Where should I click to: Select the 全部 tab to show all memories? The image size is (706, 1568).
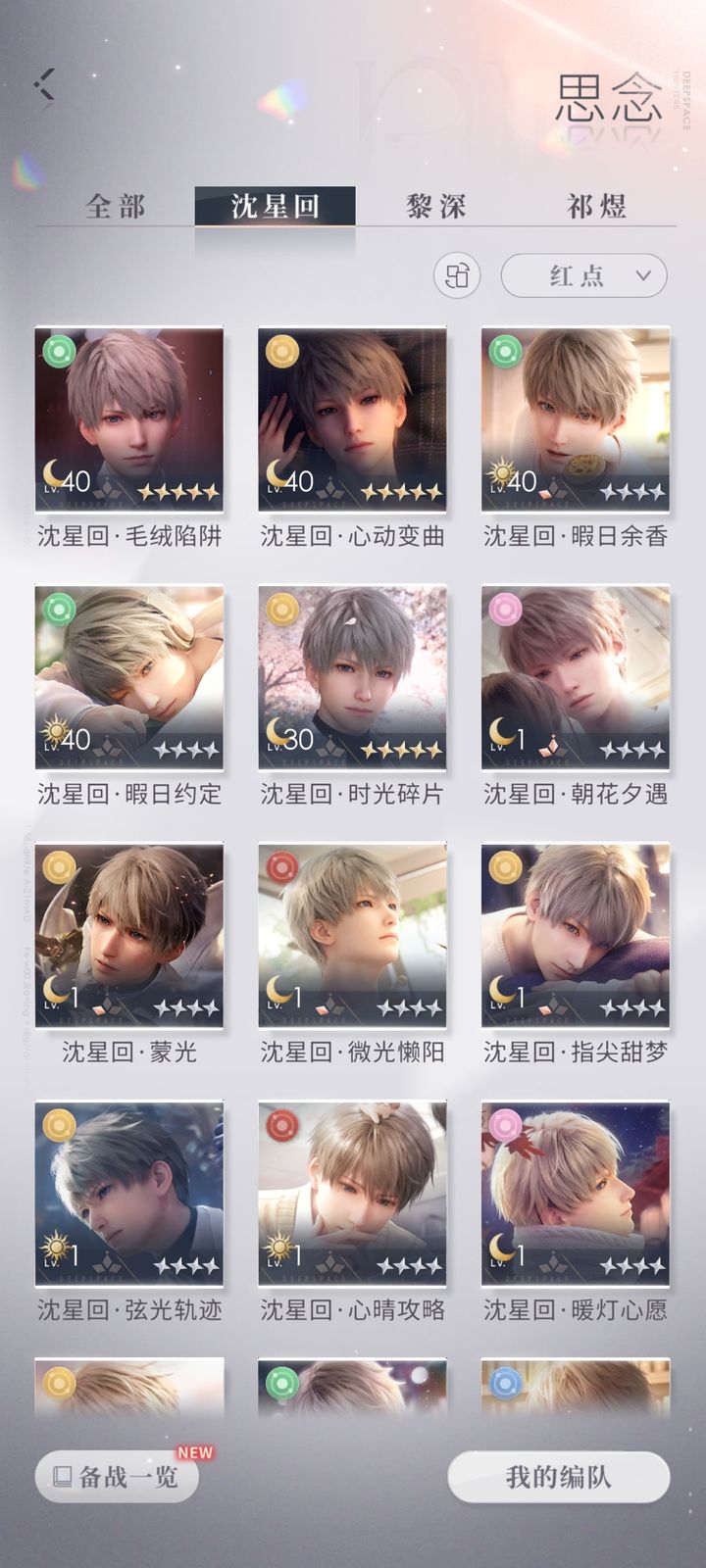tap(118, 206)
